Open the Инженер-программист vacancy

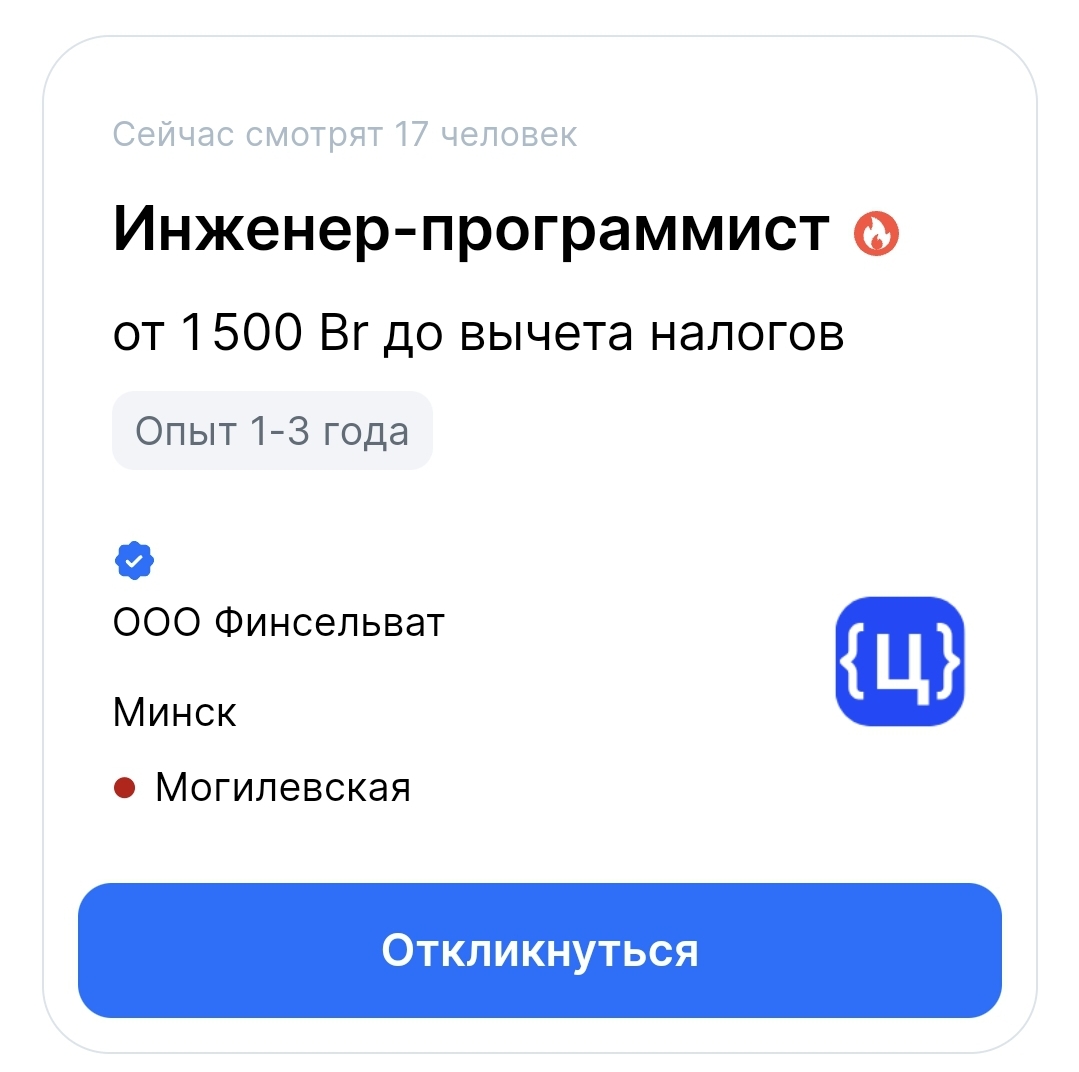click(471, 230)
